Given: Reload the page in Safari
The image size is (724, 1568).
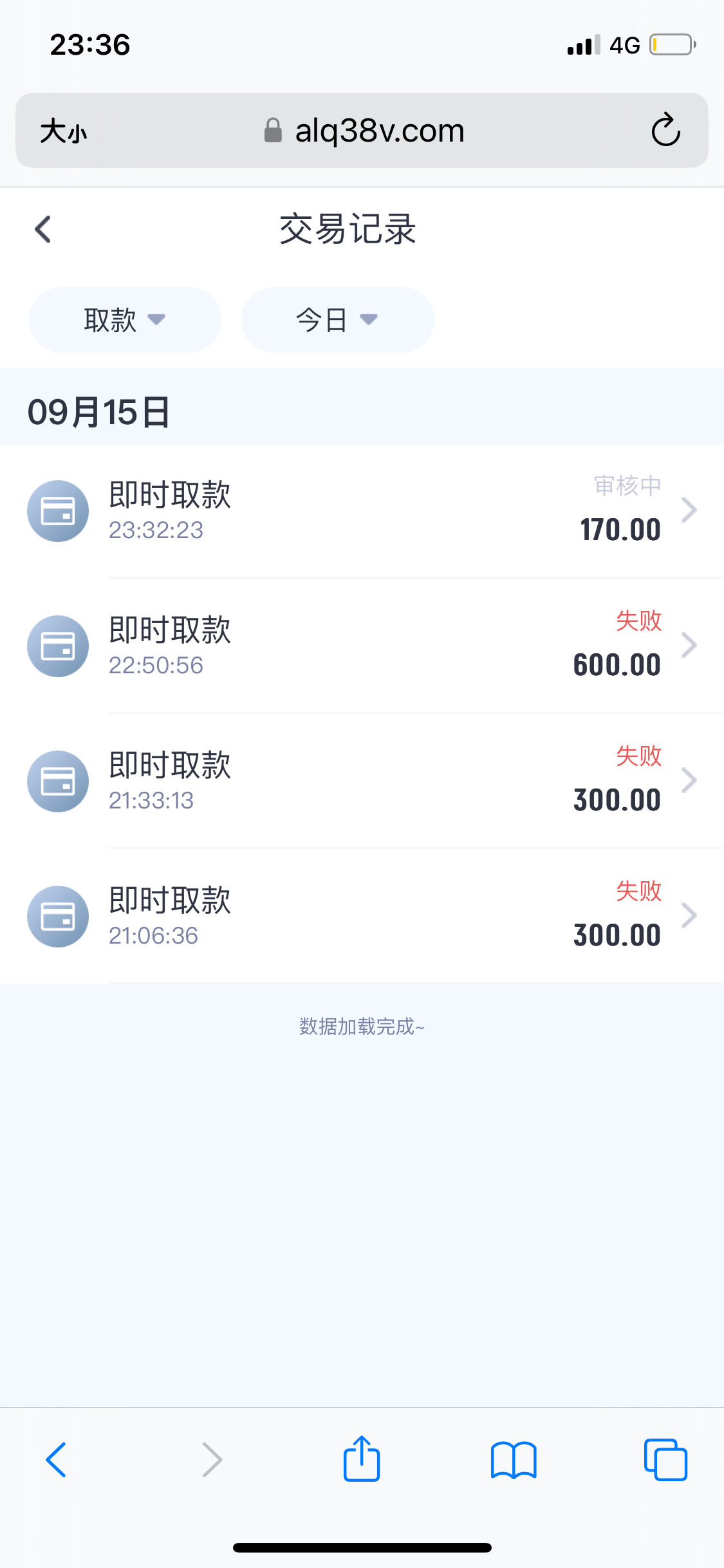Looking at the screenshot, I should [665, 131].
